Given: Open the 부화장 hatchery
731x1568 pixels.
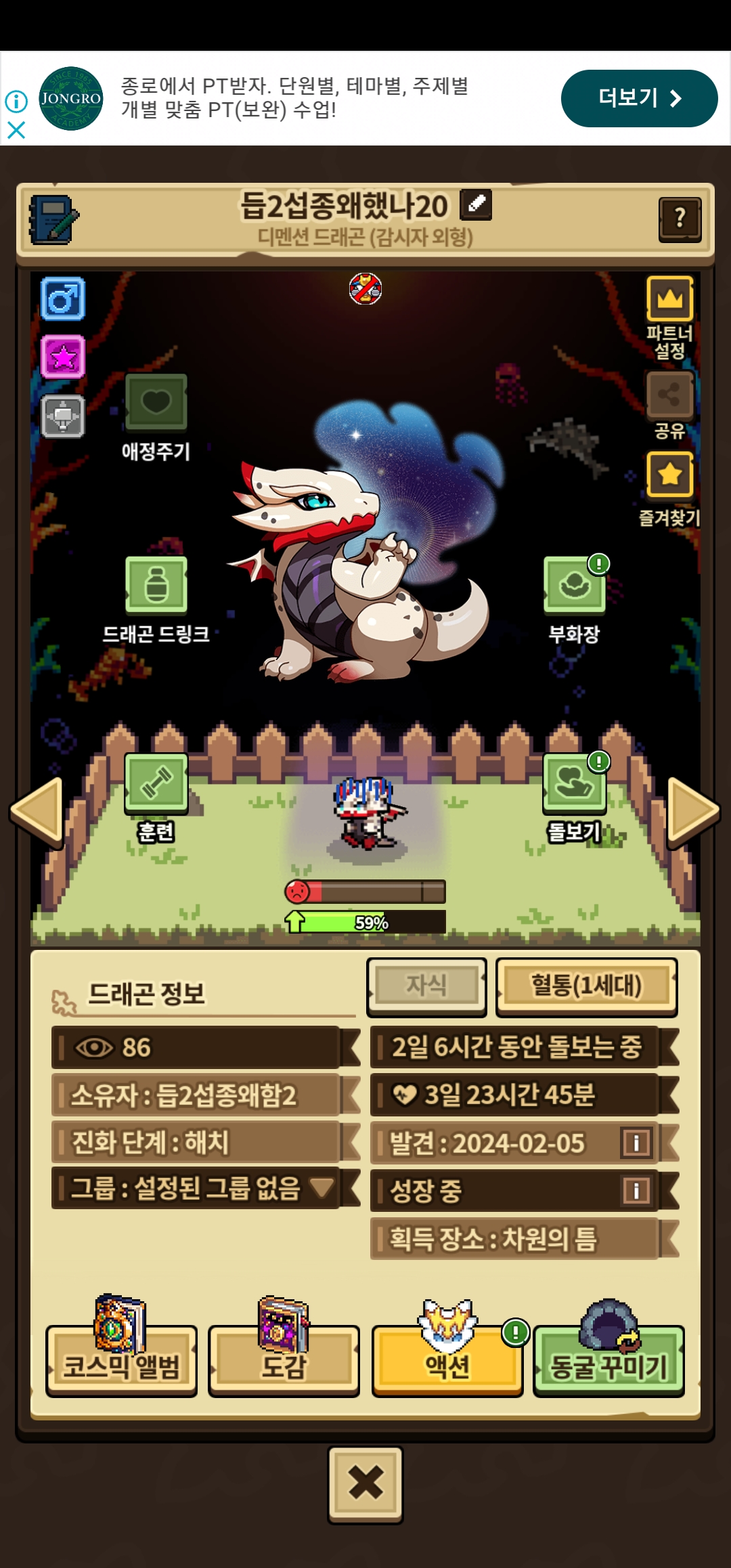Looking at the screenshot, I should coord(574,585).
